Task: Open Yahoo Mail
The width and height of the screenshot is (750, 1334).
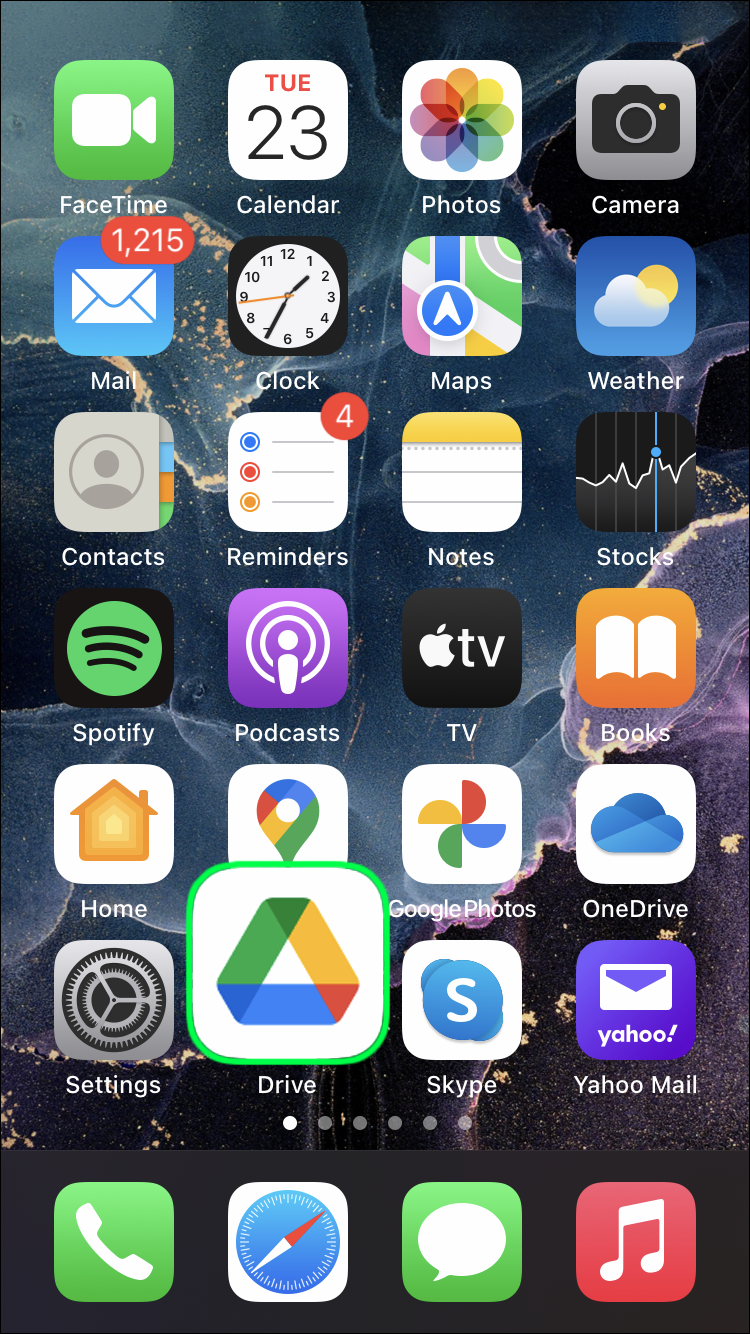Action: 635,1000
